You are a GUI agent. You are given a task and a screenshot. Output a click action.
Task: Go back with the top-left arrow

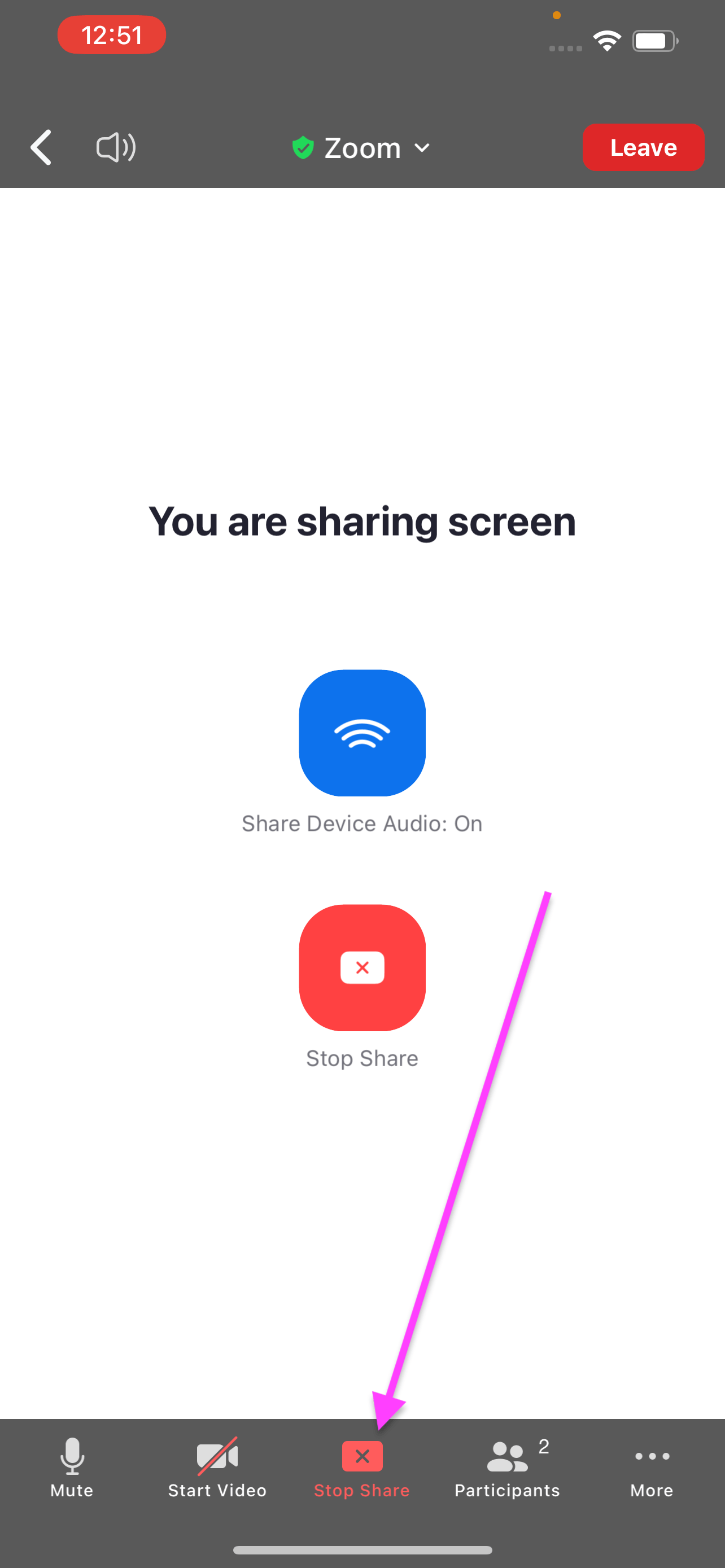point(41,147)
